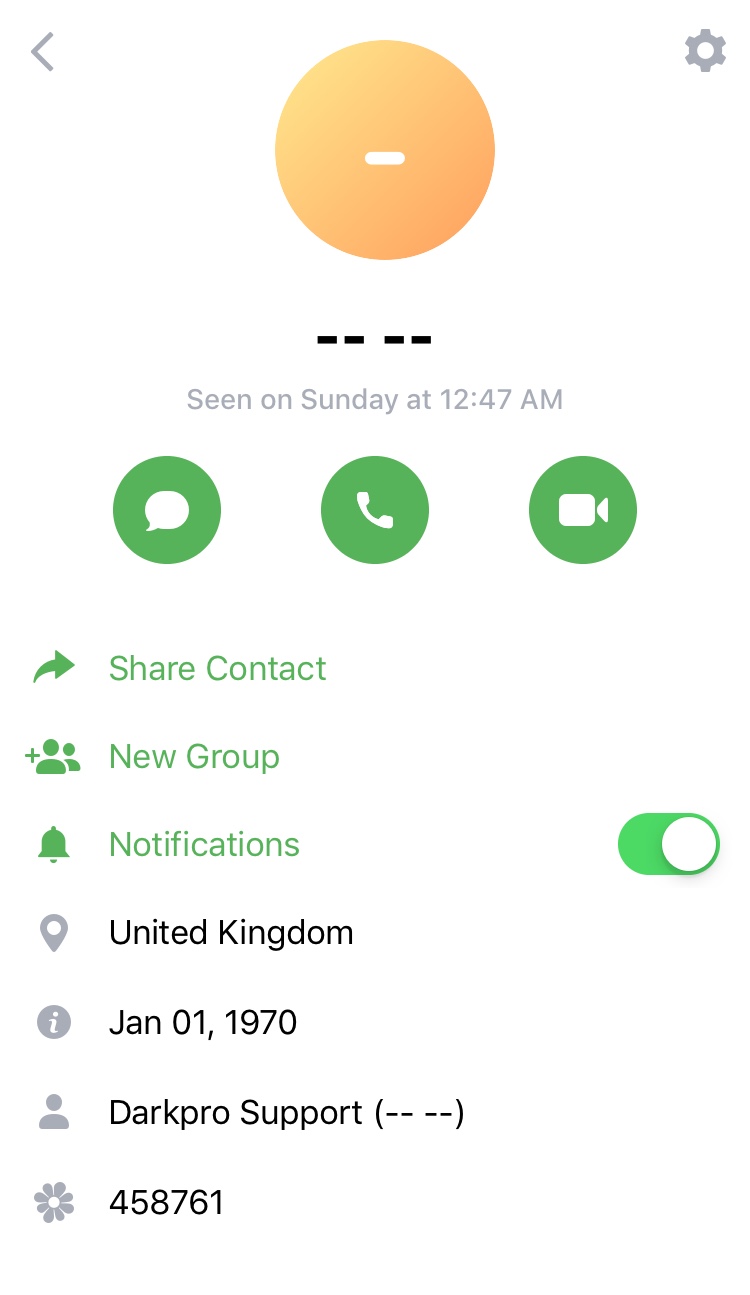This screenshot has height=1295, width=750.
Task: Create a New Group
Action: tap(194, 757)
